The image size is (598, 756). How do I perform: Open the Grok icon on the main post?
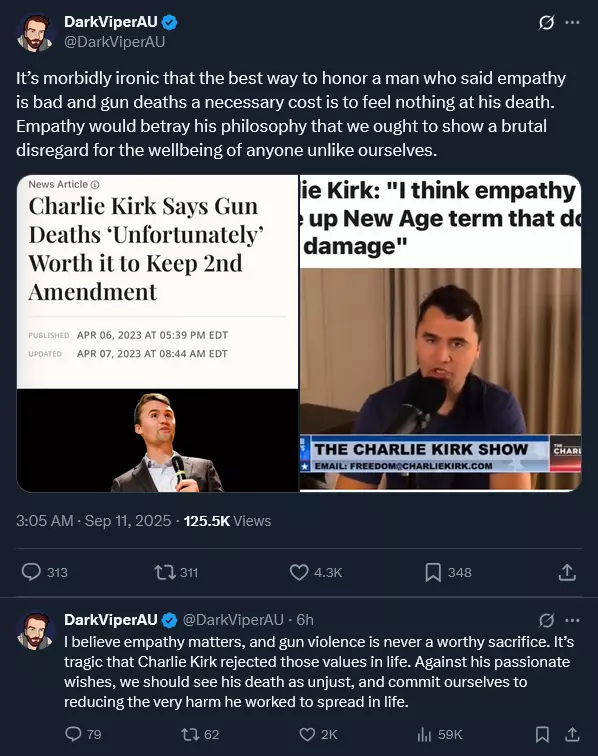coord(546,22)
